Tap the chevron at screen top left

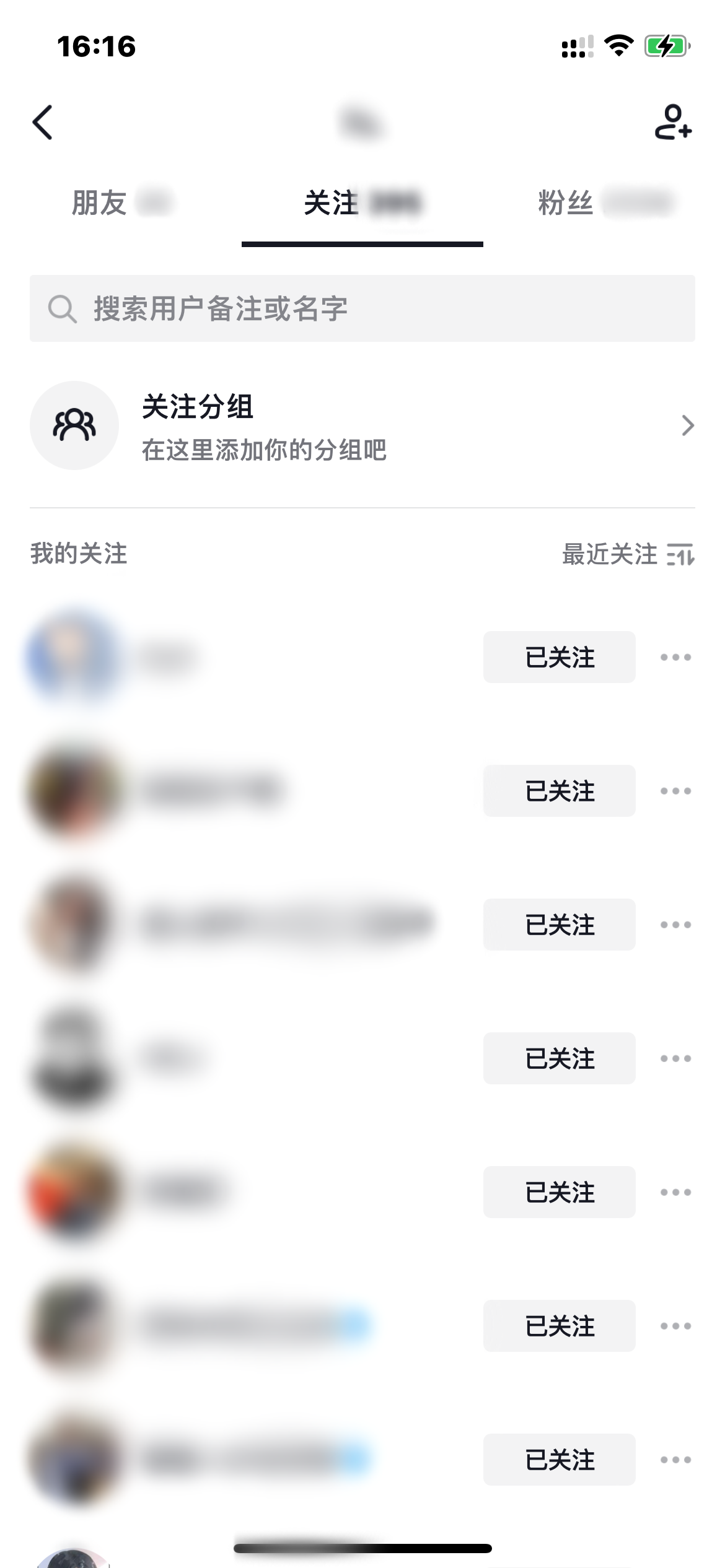pos(42,123)
